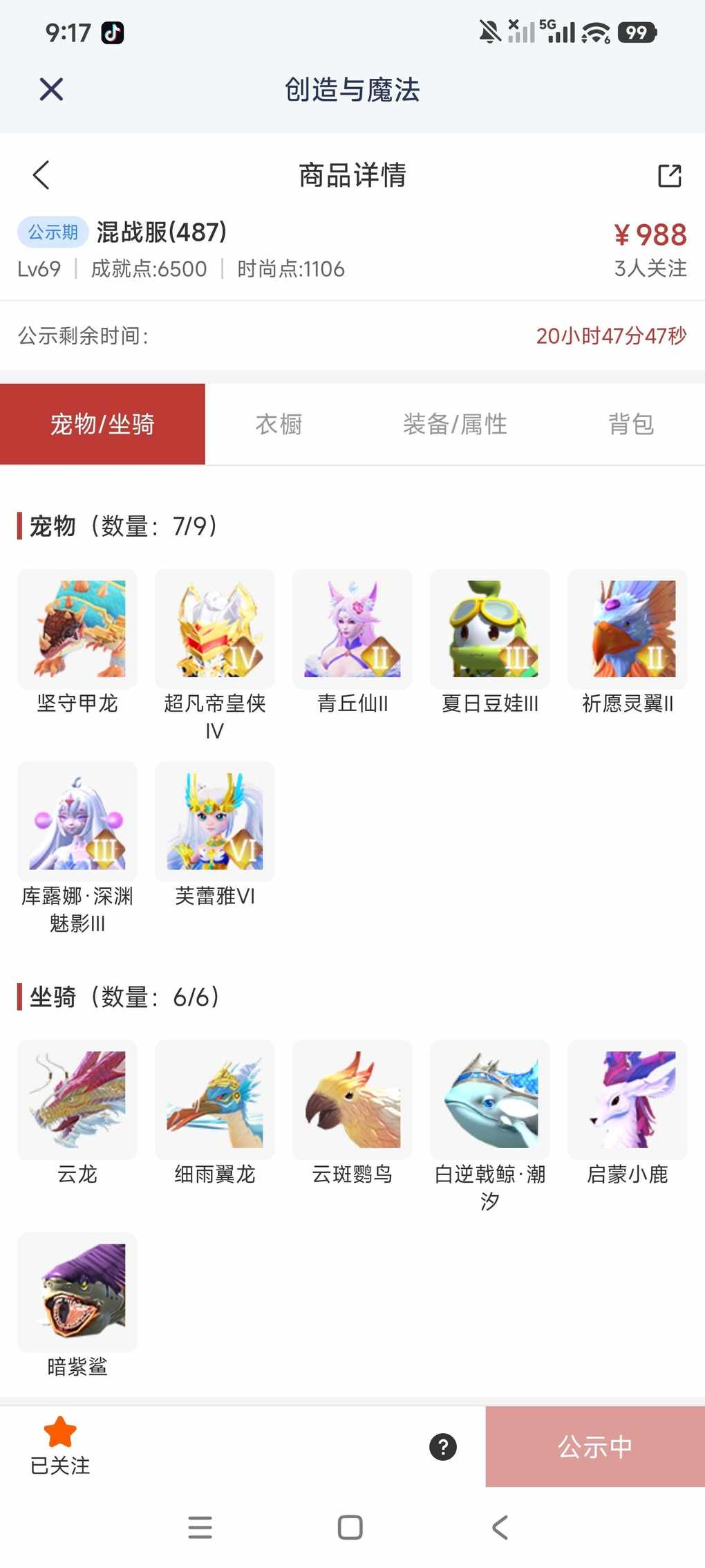Open the 背包 tab
Screen dimensions: 705x1568
[630, 424]
